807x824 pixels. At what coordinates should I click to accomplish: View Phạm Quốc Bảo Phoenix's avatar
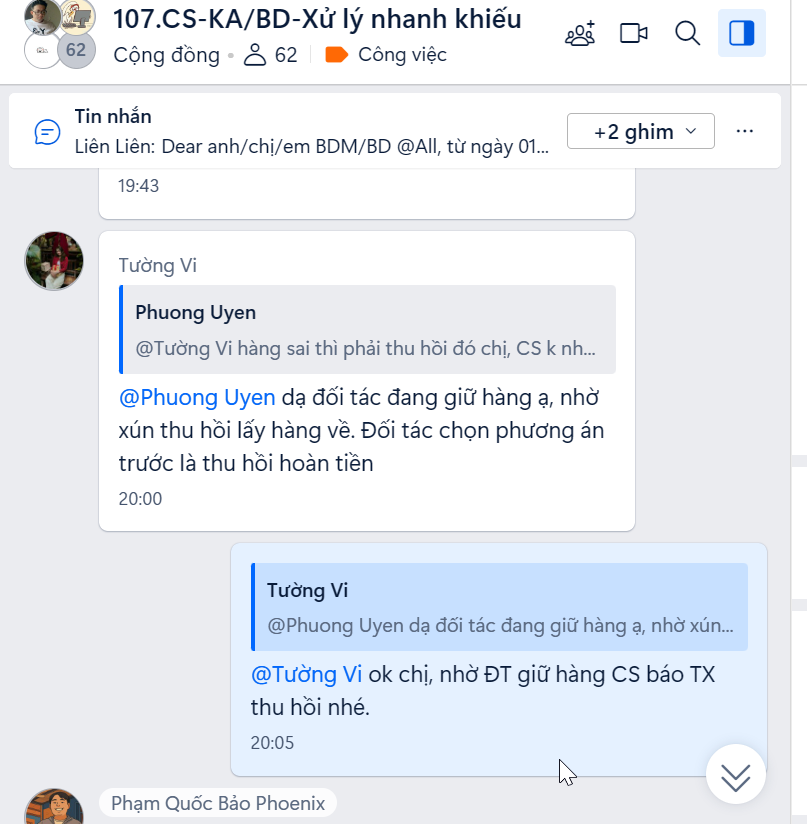[x=54, y=808]
